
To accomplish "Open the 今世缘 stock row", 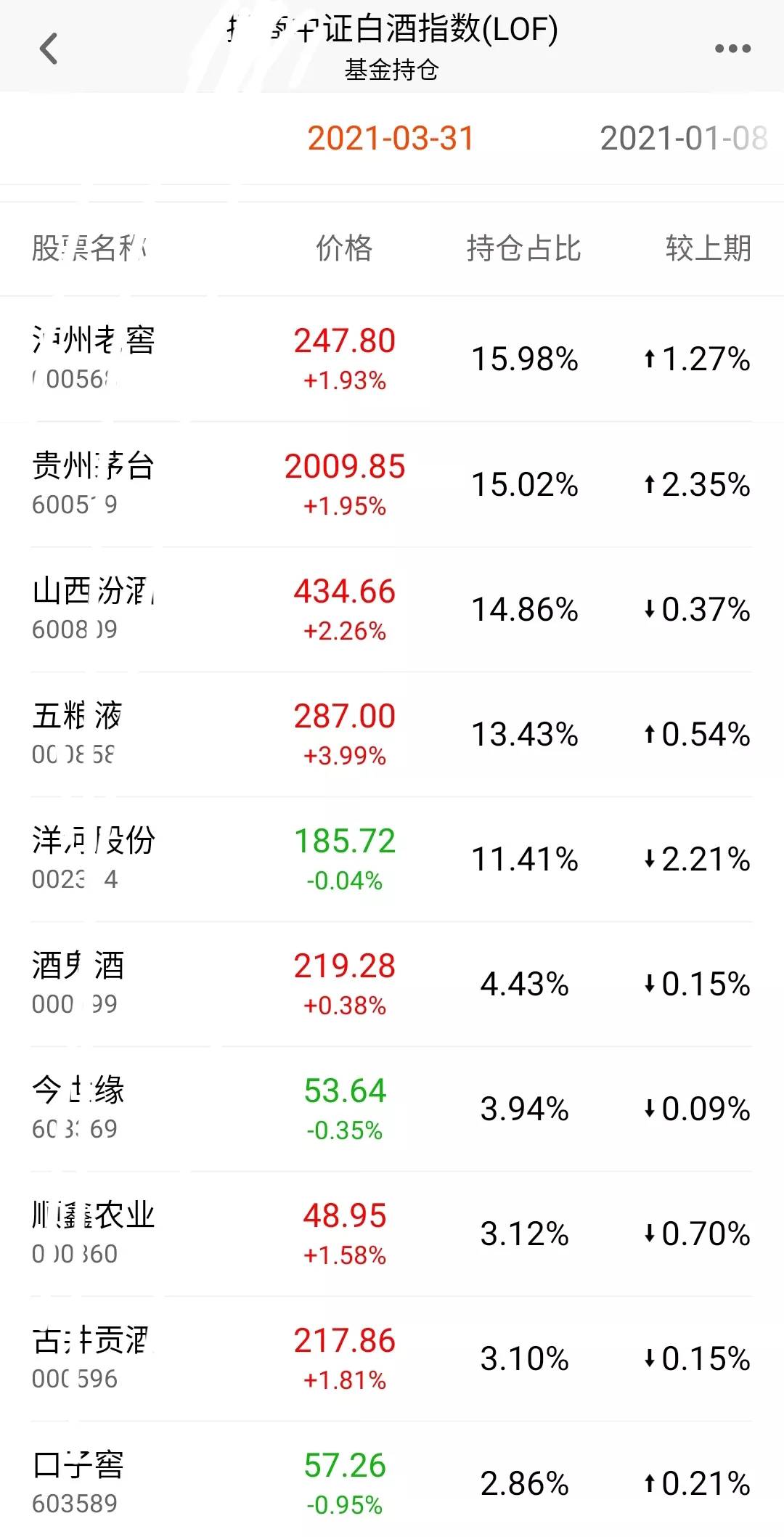I will click(x=392, y=1109).
